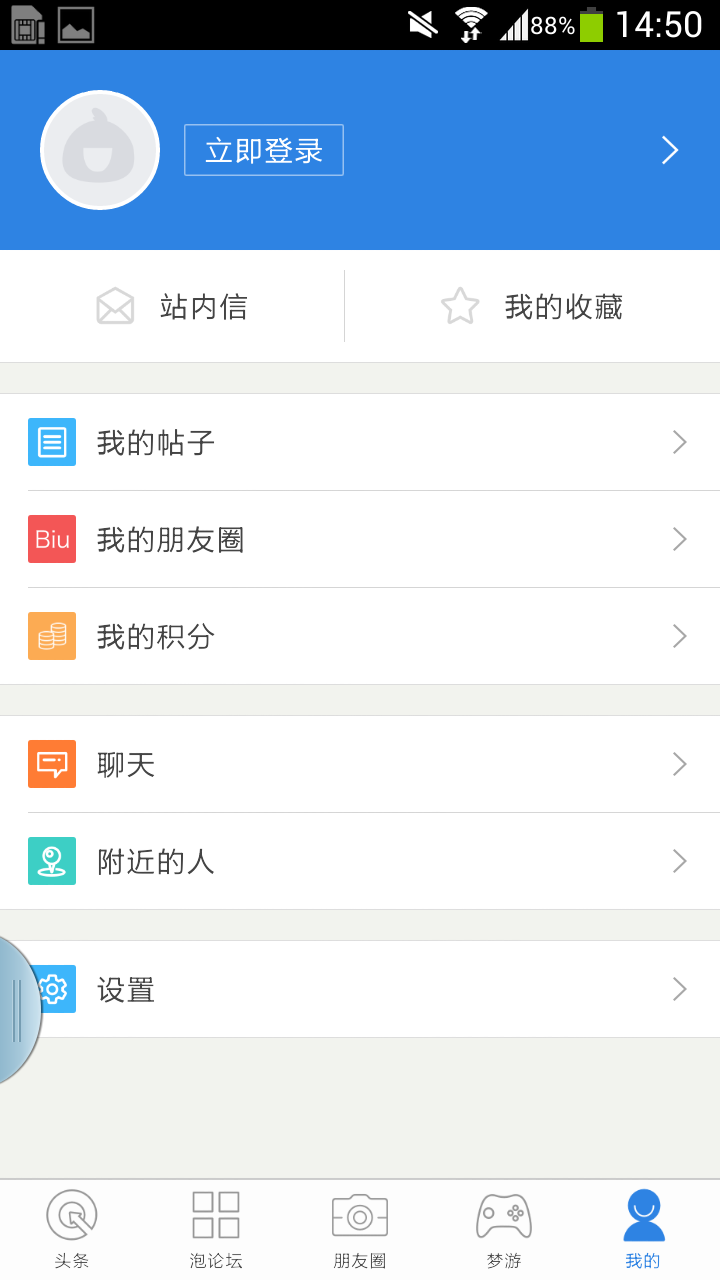Tap the red Biu 朋友圈 icon
This screenshot has height=1280, width=720.
(x=51, y=538)
